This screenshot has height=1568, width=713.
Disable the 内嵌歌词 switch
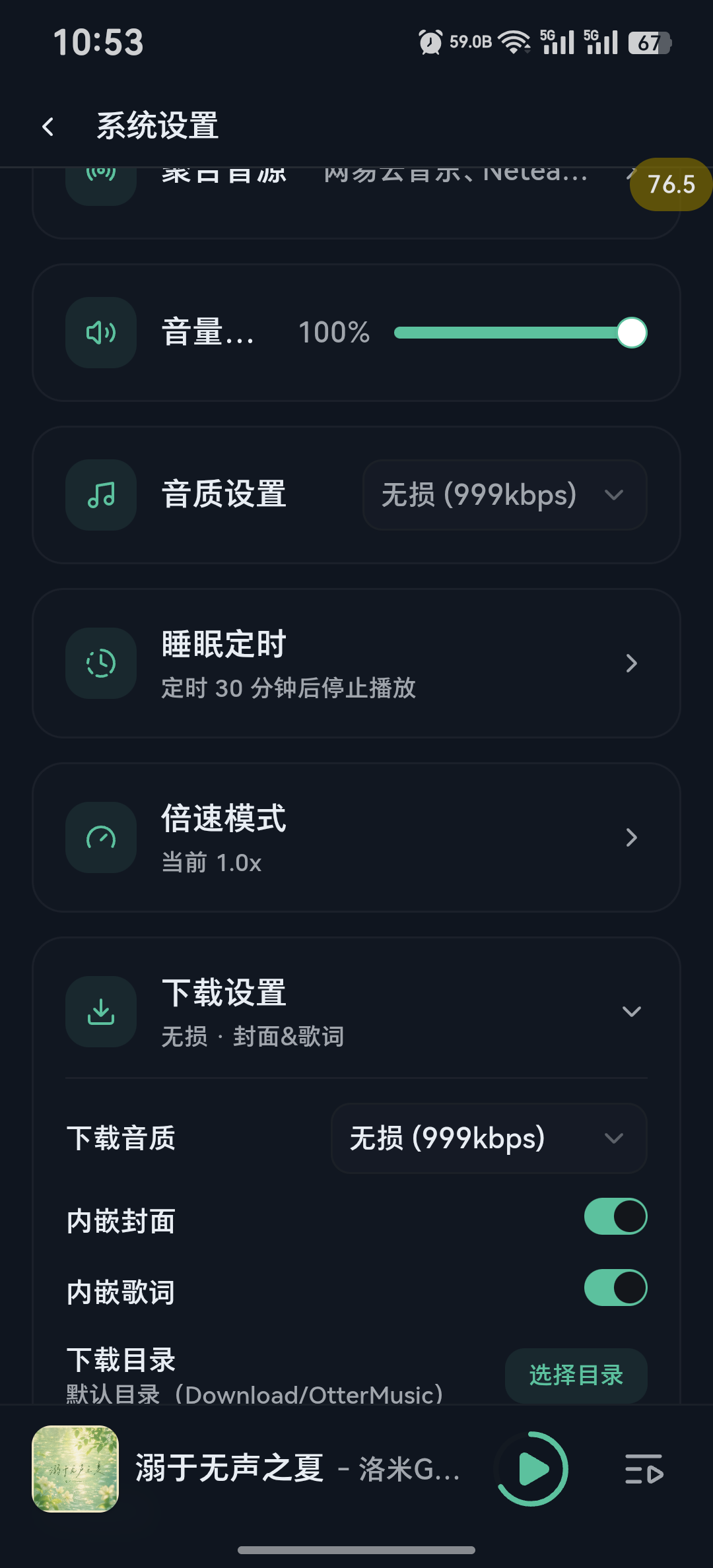pyautogui.click(x=615, y=1288)
